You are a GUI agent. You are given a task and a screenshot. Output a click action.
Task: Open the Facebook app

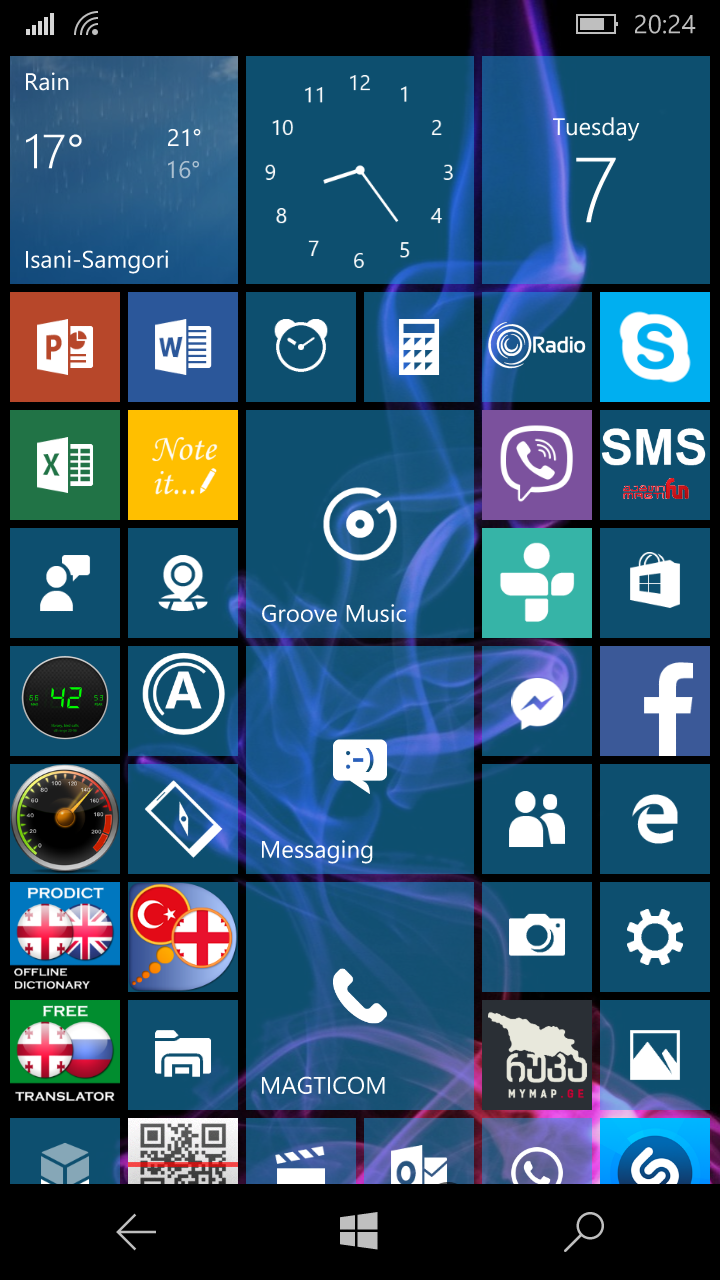[655, 701]
